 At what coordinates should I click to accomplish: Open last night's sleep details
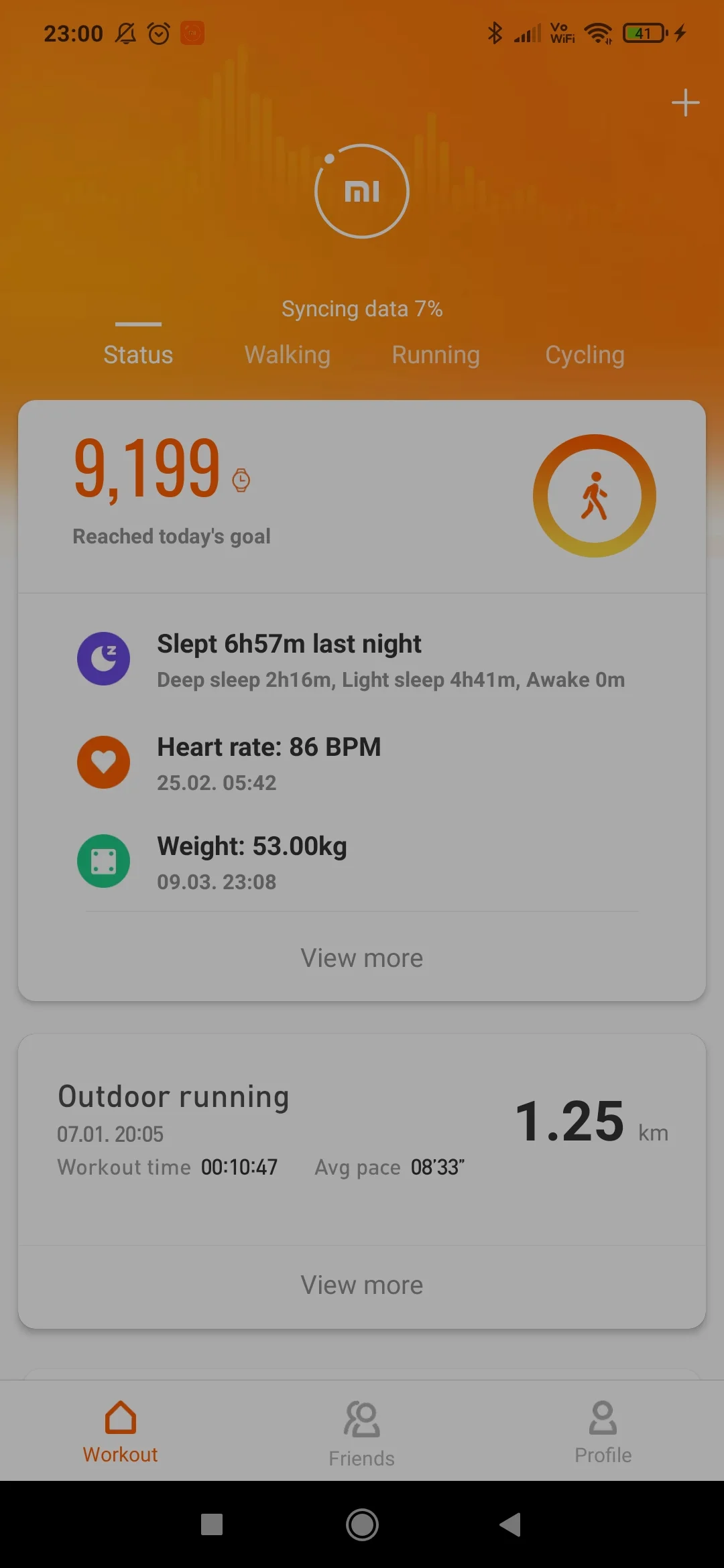coord(362,659)
